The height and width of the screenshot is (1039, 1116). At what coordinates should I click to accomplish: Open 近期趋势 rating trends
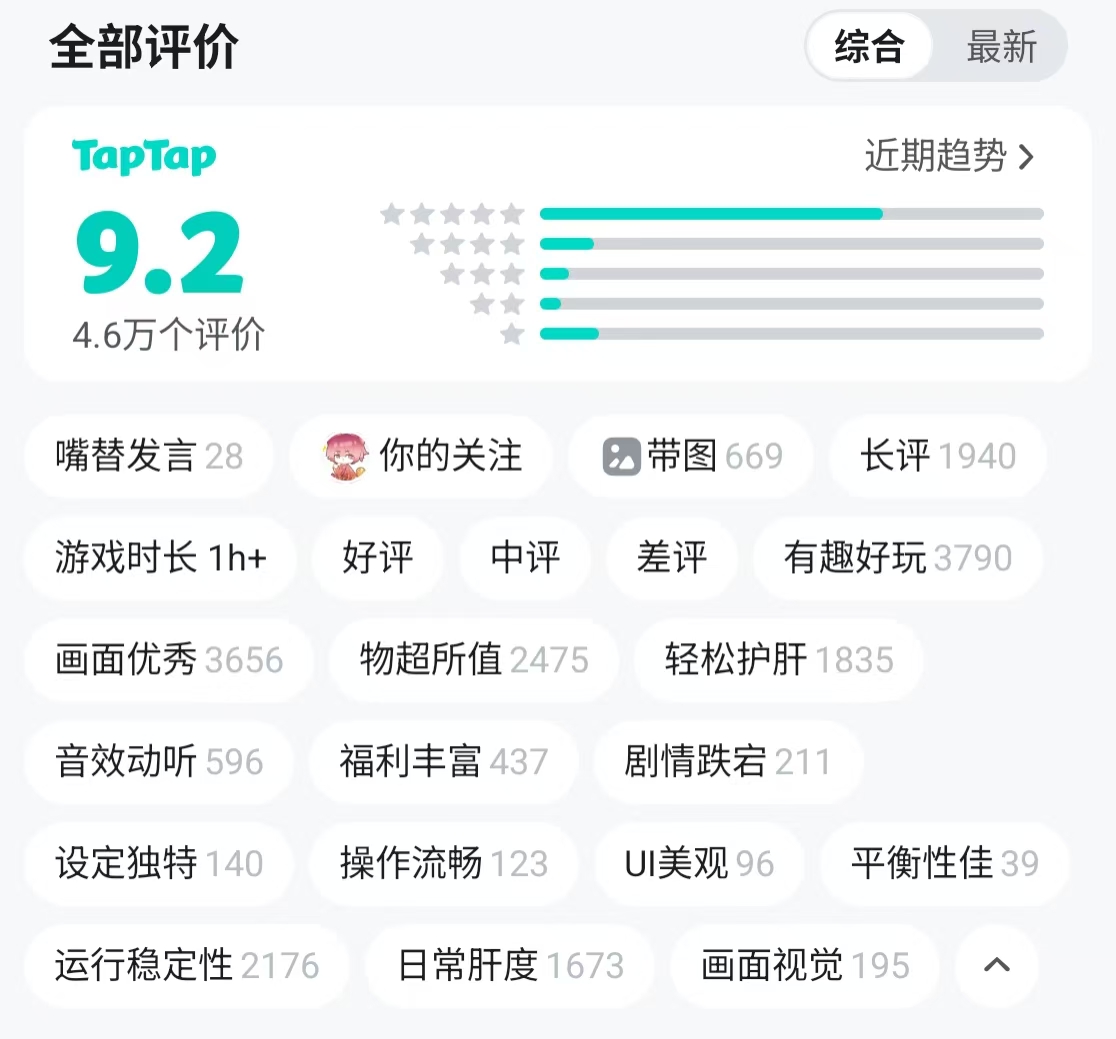(x=948, y=156)
